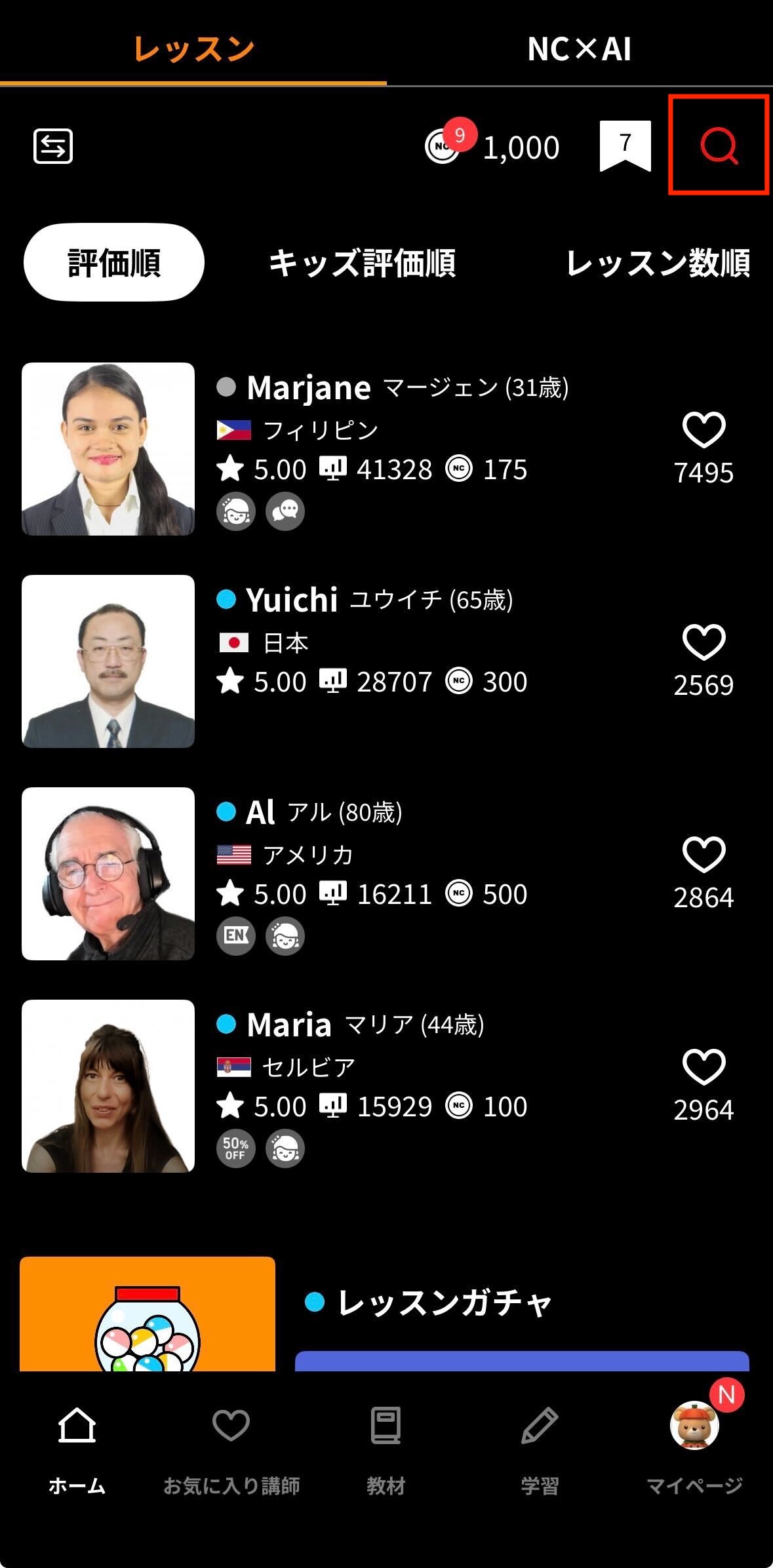773x1568 pixels.
Task: Open the NC coin balance of 1,000
Action: pos(493,146)
